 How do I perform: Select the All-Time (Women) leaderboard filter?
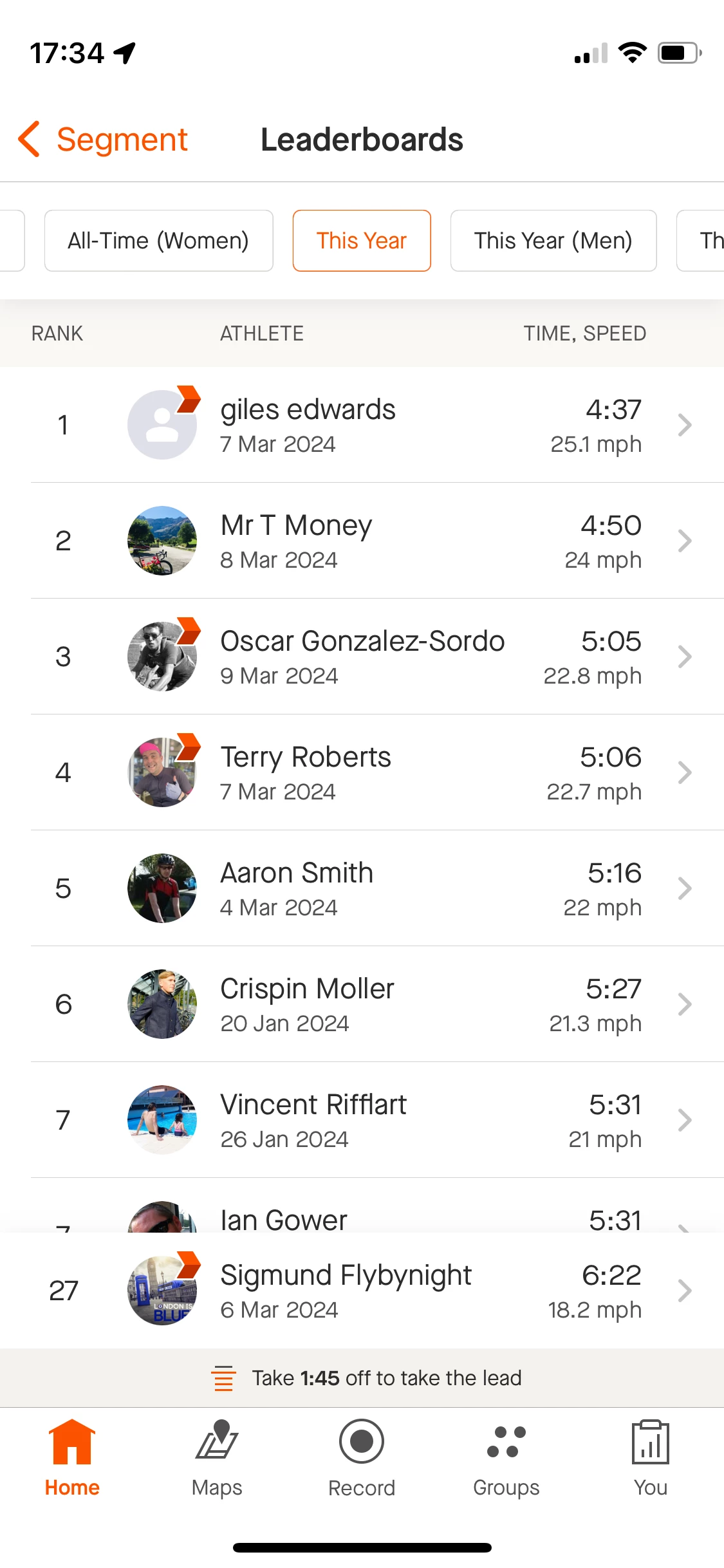(158, 241)
